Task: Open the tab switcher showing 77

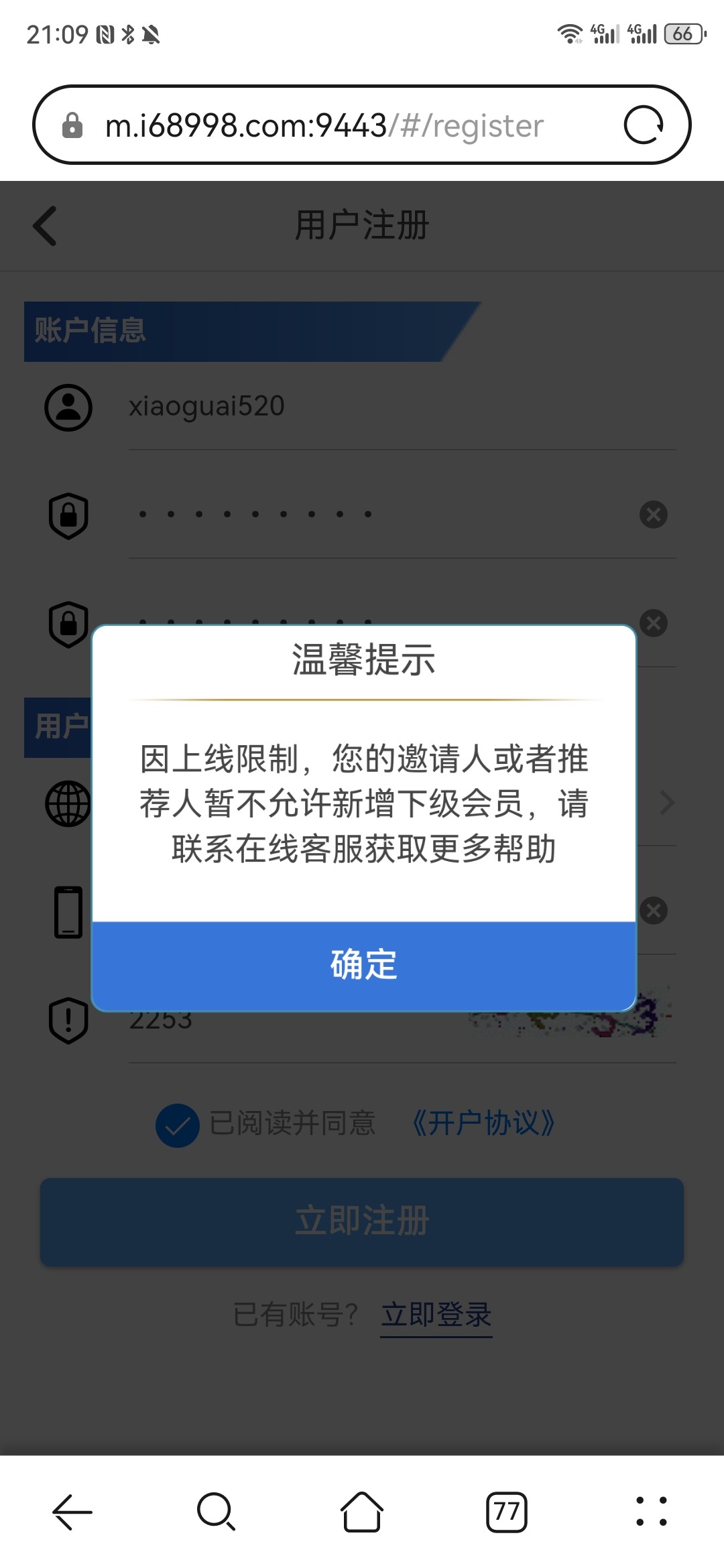Action: point(507,1512)
